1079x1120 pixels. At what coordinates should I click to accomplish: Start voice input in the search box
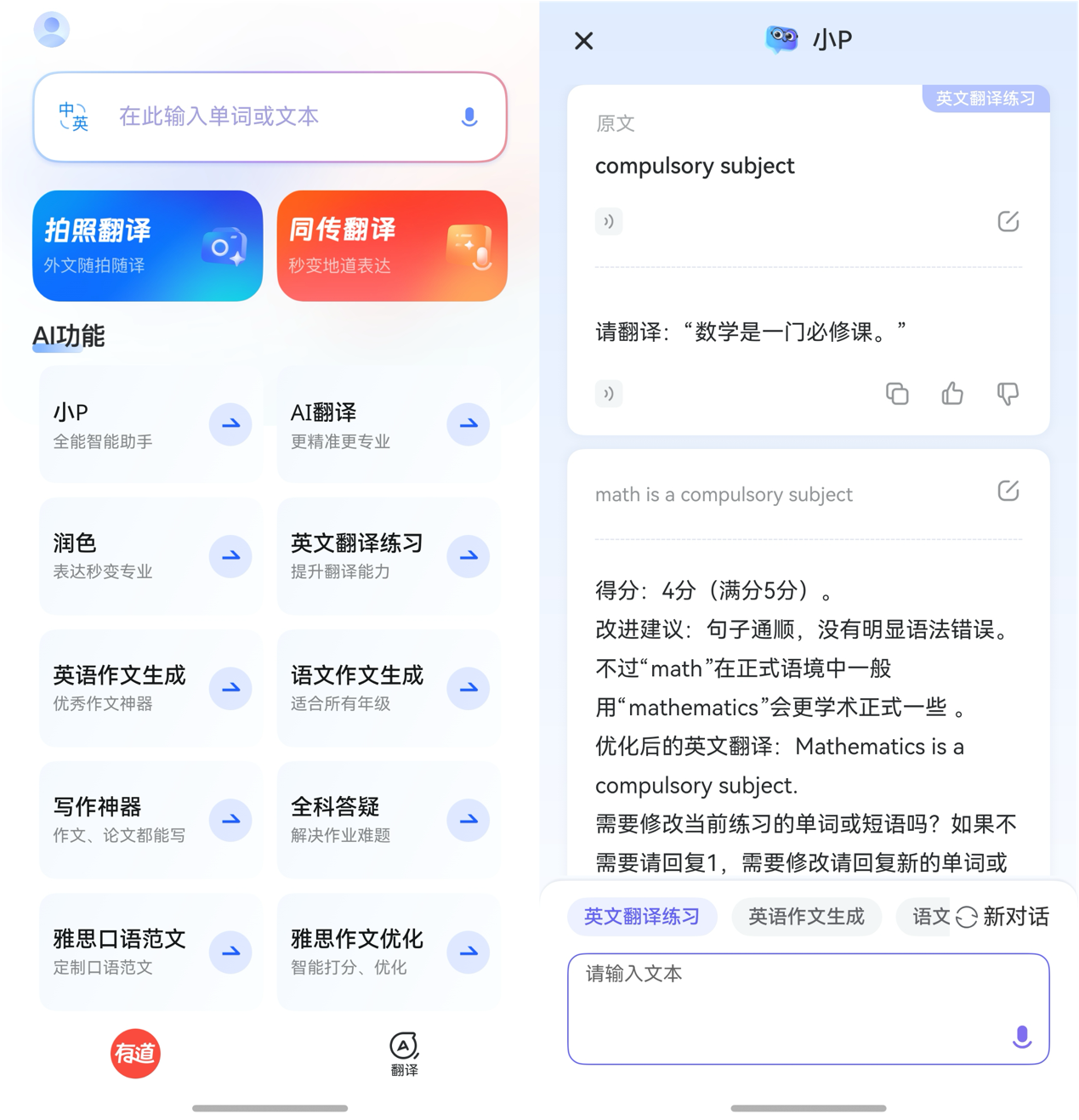(x=469, y=117)
